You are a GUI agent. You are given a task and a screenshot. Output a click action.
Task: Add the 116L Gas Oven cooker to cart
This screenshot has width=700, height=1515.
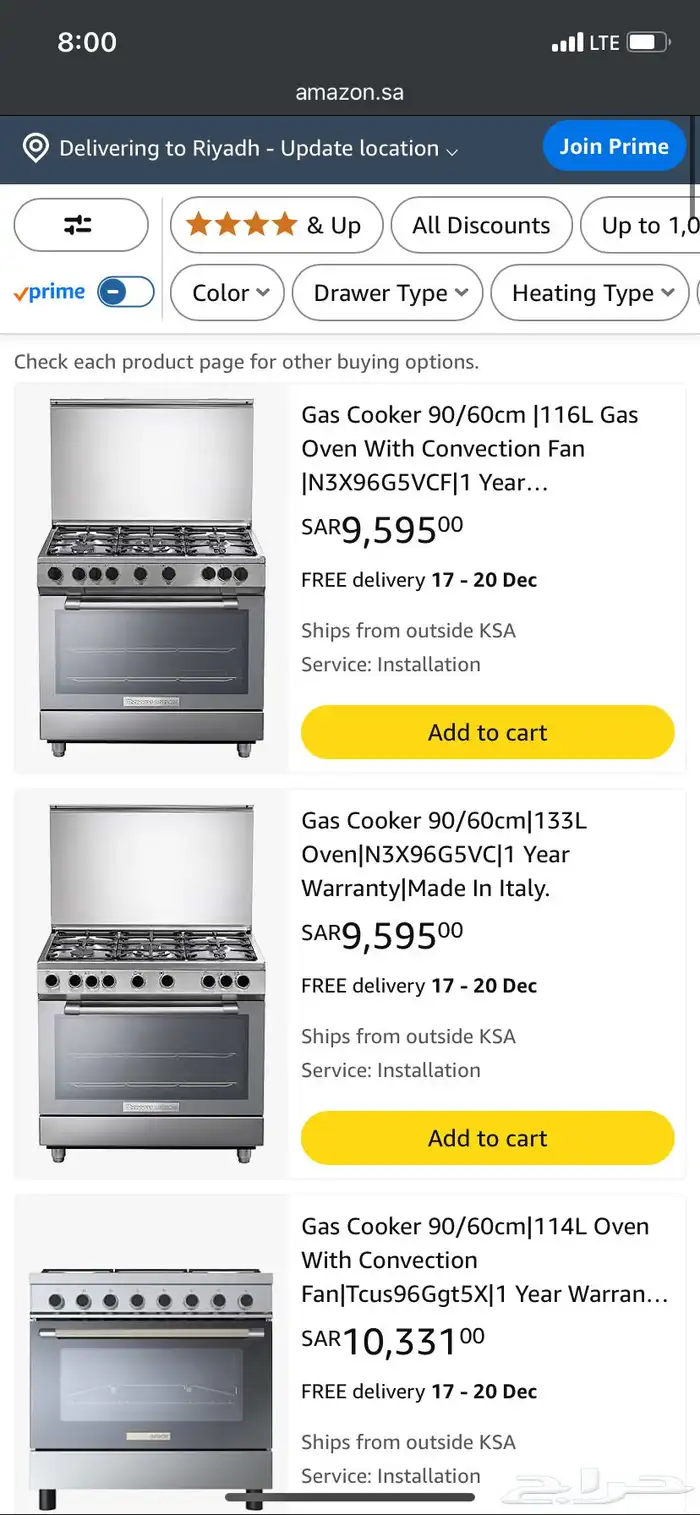487,732
